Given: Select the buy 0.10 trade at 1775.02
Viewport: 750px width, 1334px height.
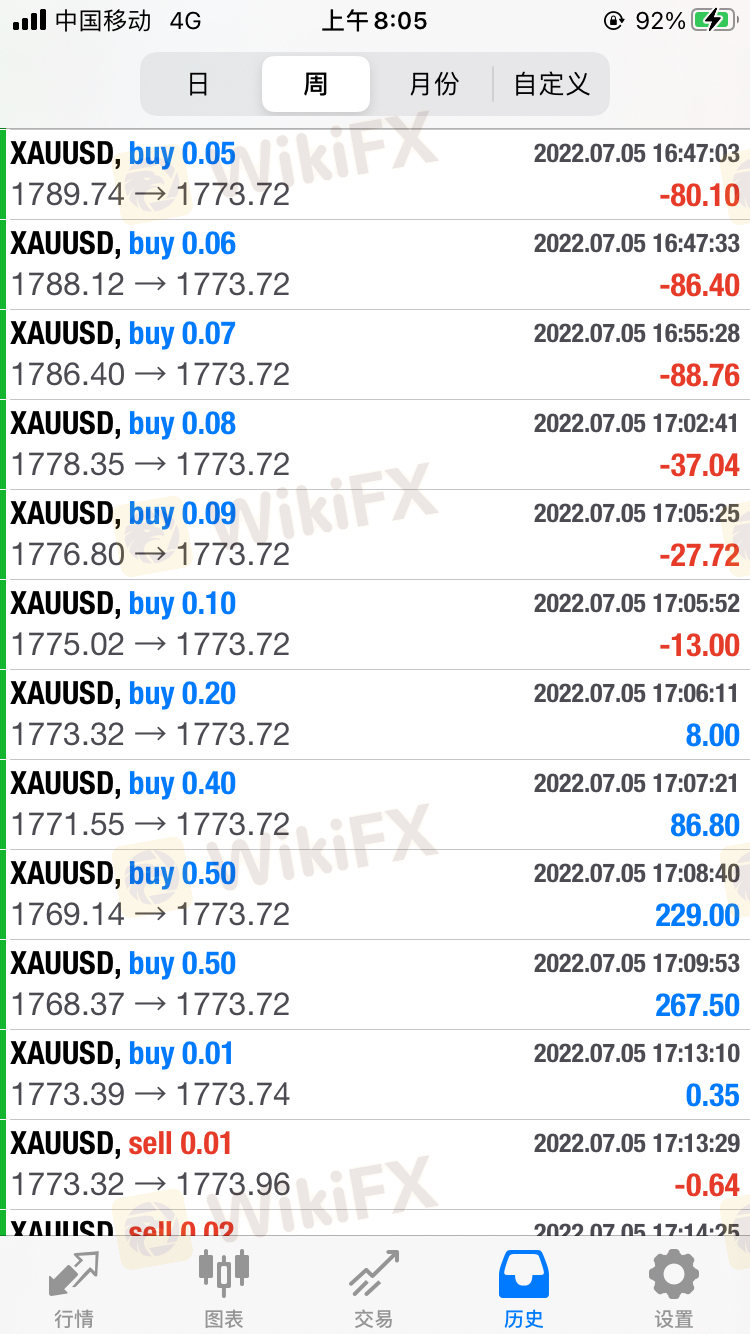Looking at the screenshot, I should (x=375, y=625).
